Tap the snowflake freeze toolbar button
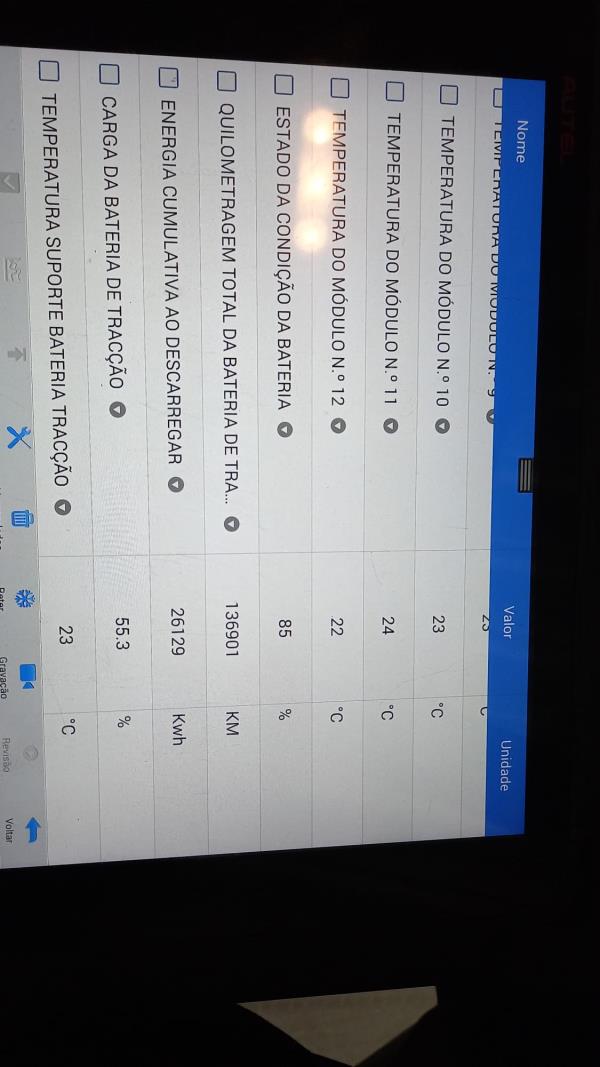Screen dimensions: 600x1067 point(25,598)
